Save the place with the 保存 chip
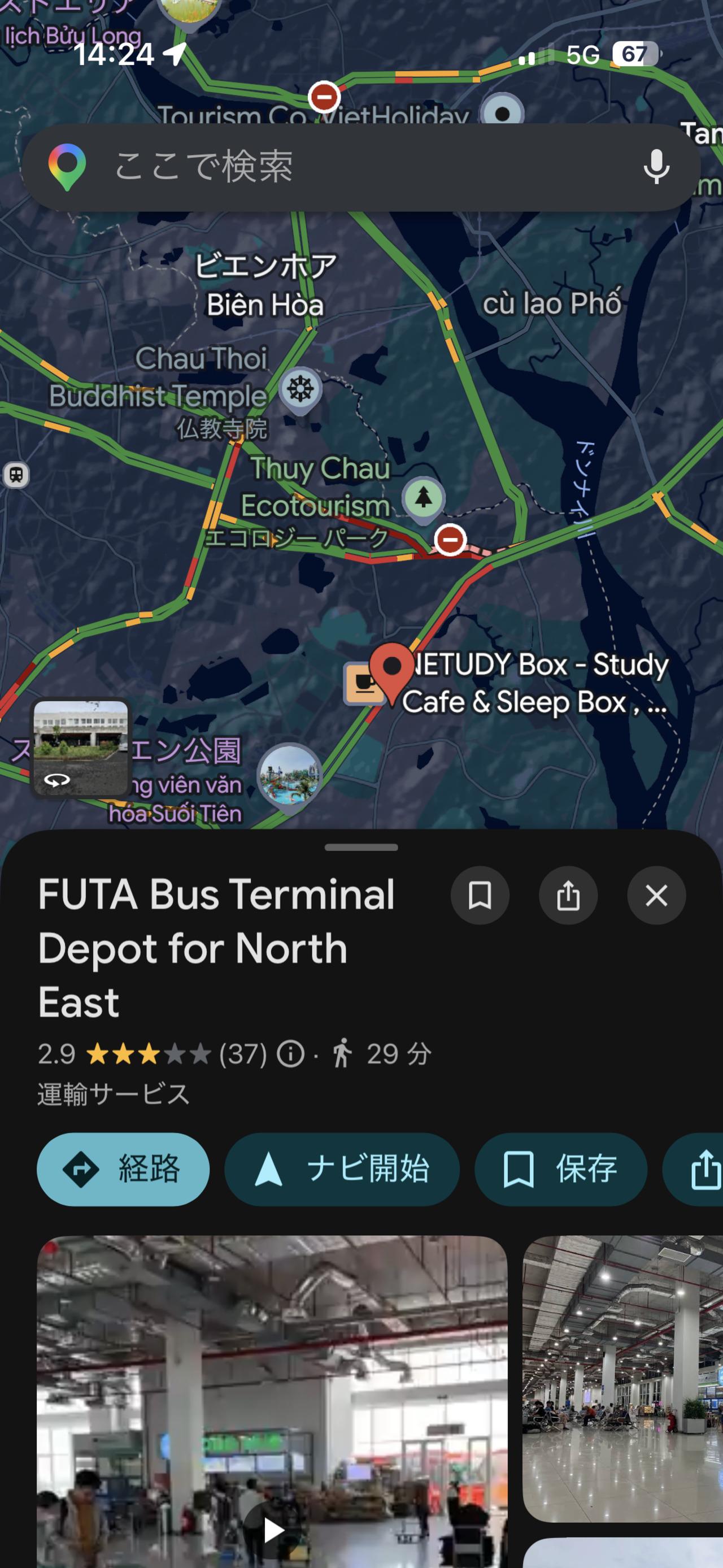Viewport: 723px width, 1568px height. [x=560, y=1169]
